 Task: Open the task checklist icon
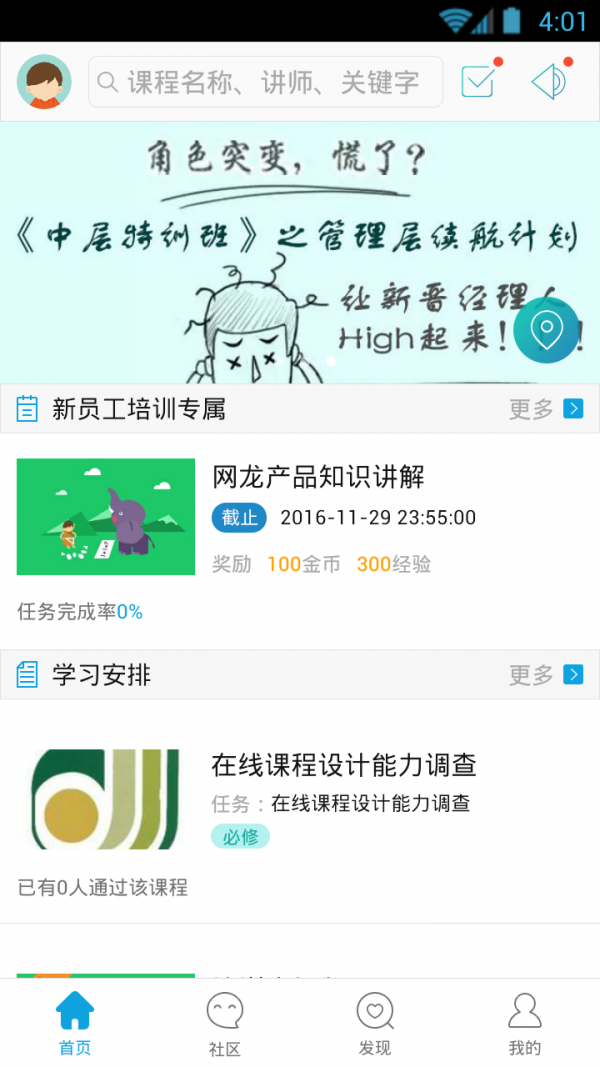click(479, 81)
